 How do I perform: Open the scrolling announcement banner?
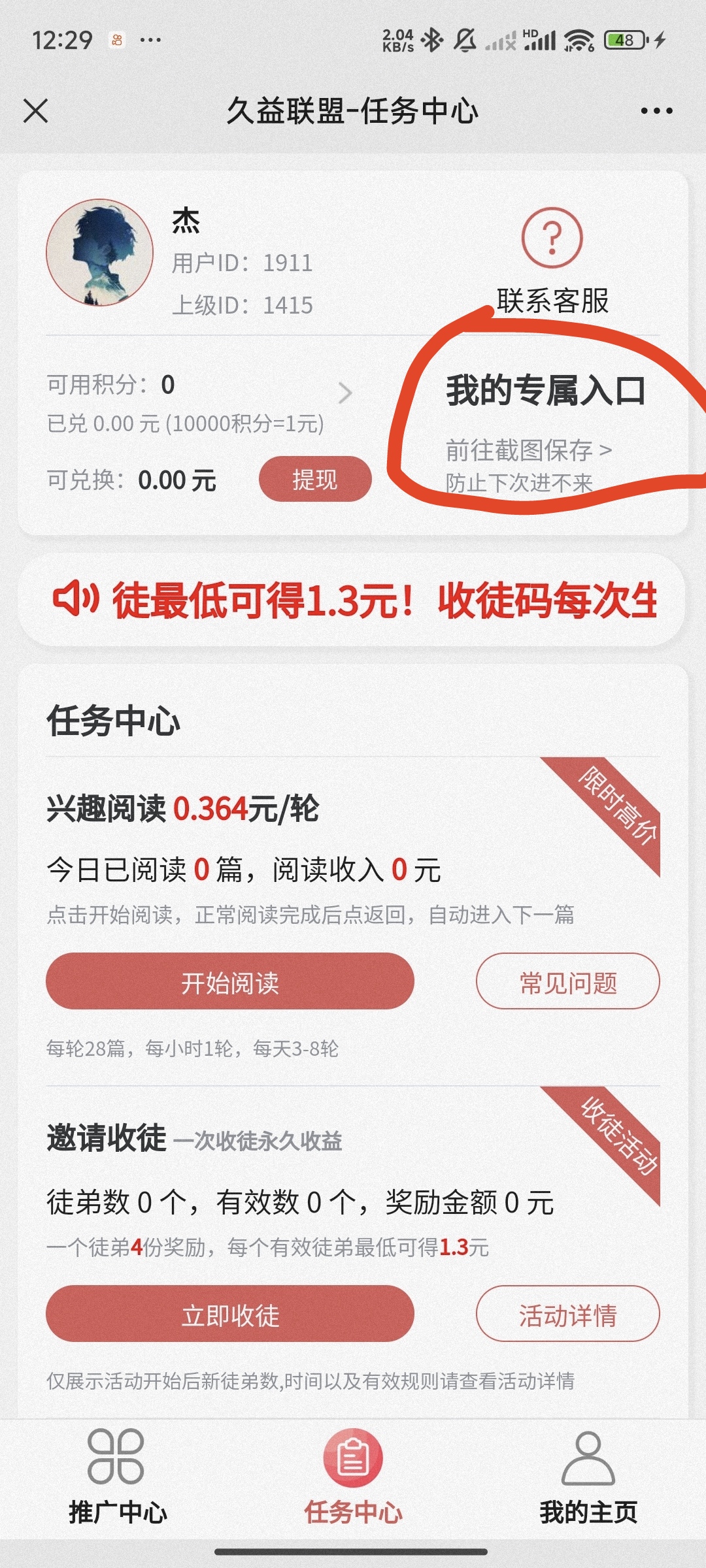click(353, 600)
